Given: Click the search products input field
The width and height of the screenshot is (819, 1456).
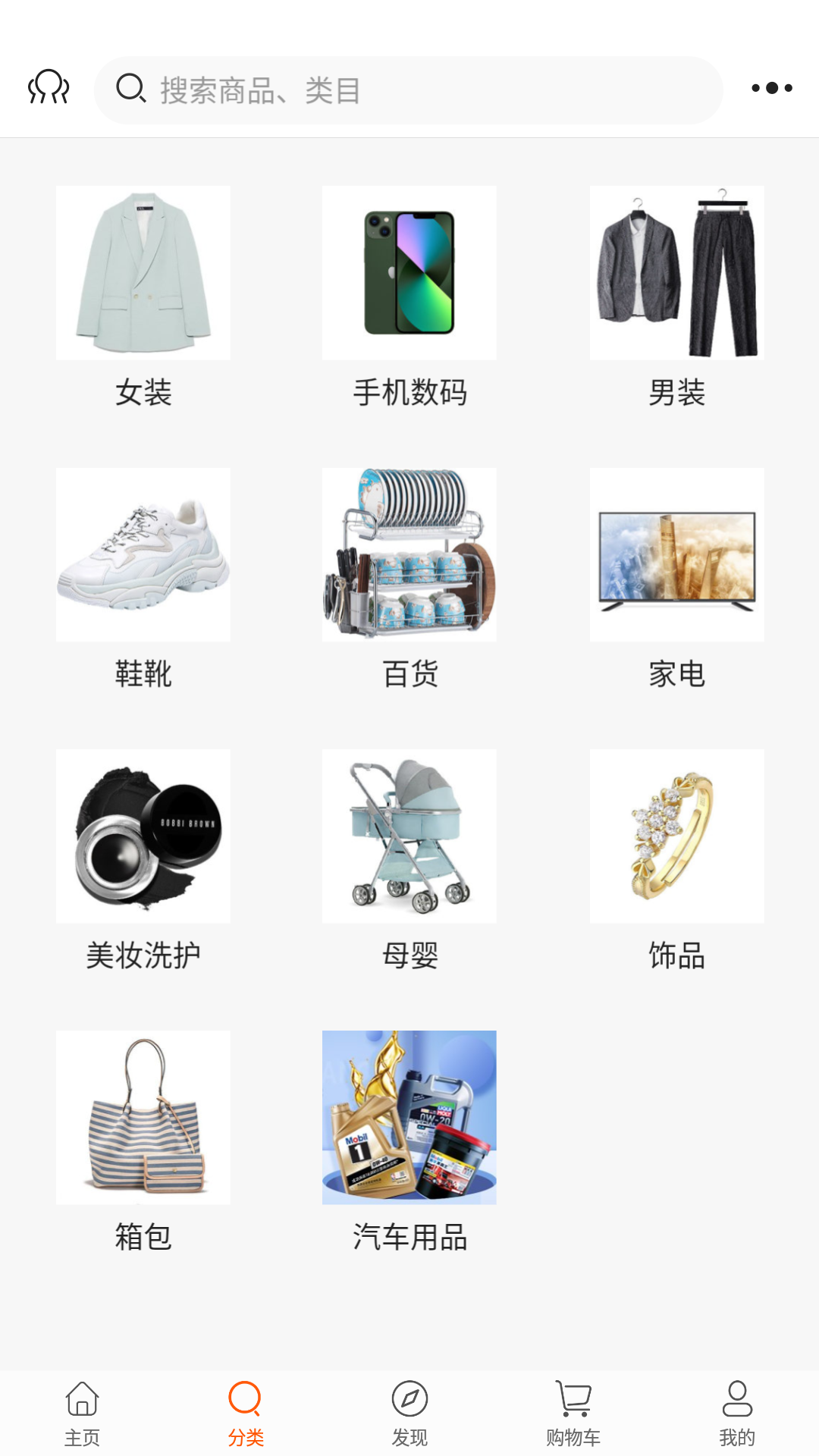Looking at the screenshot, I should click(409, 89).
